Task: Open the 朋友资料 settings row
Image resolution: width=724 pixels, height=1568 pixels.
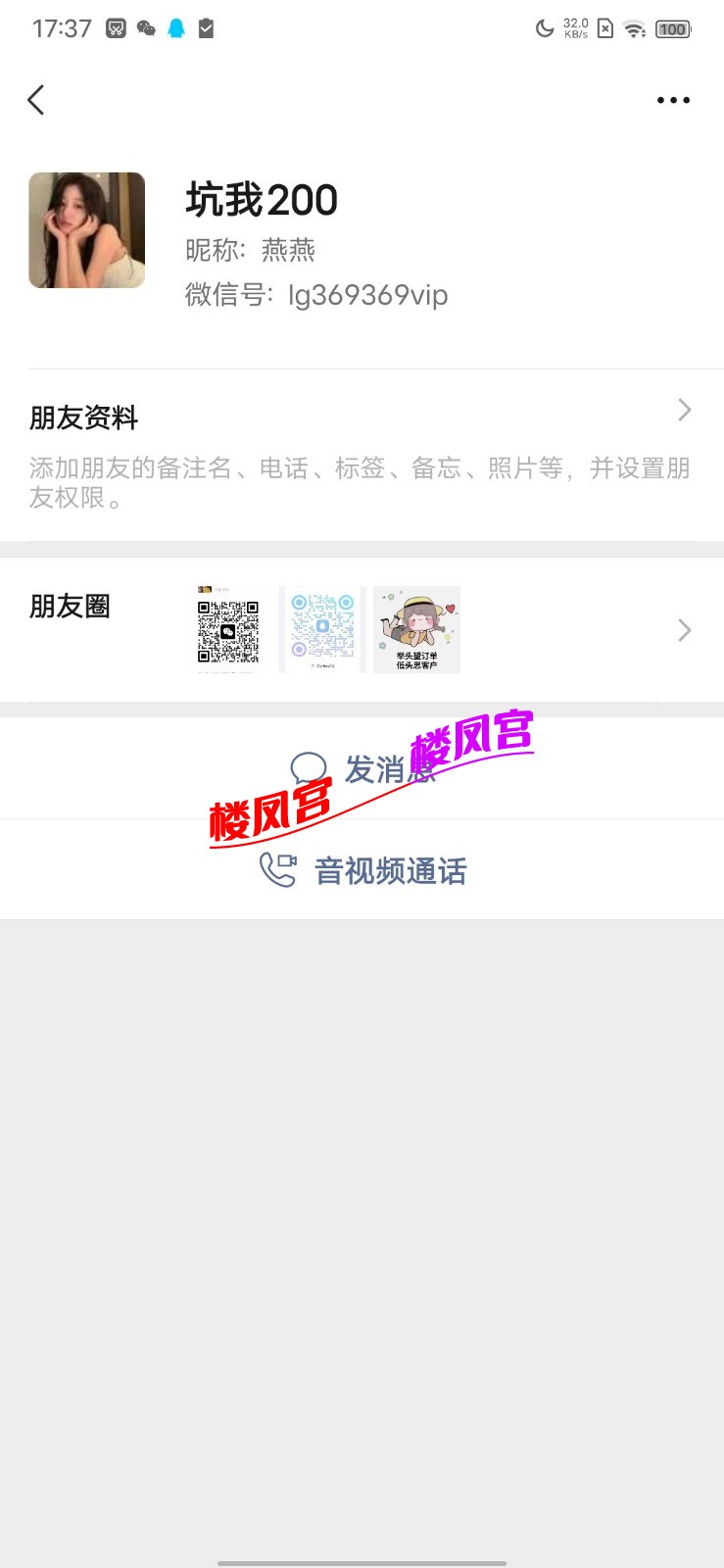Action: click(x=361, y=454)
